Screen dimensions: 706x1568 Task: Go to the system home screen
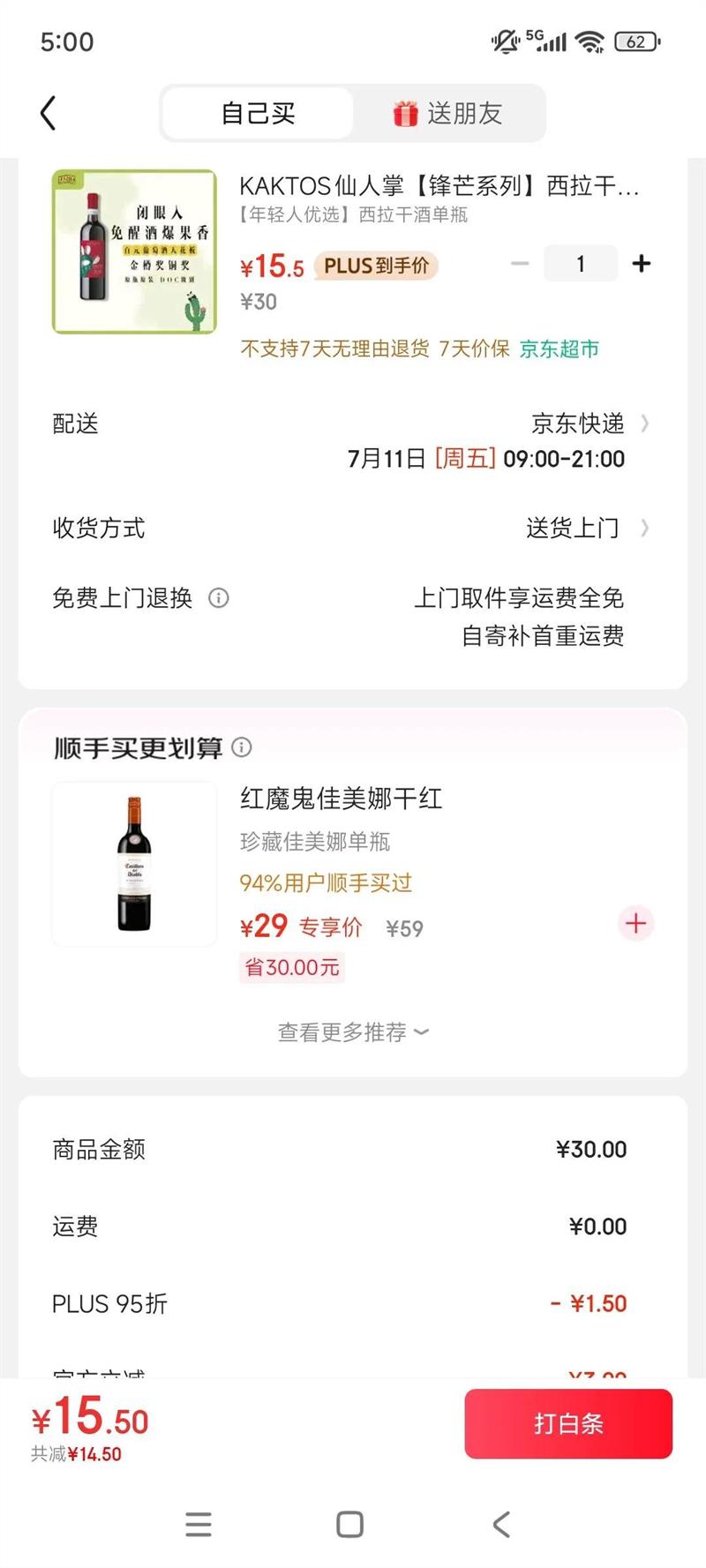pyautogui.click(x=350, y=1524)
